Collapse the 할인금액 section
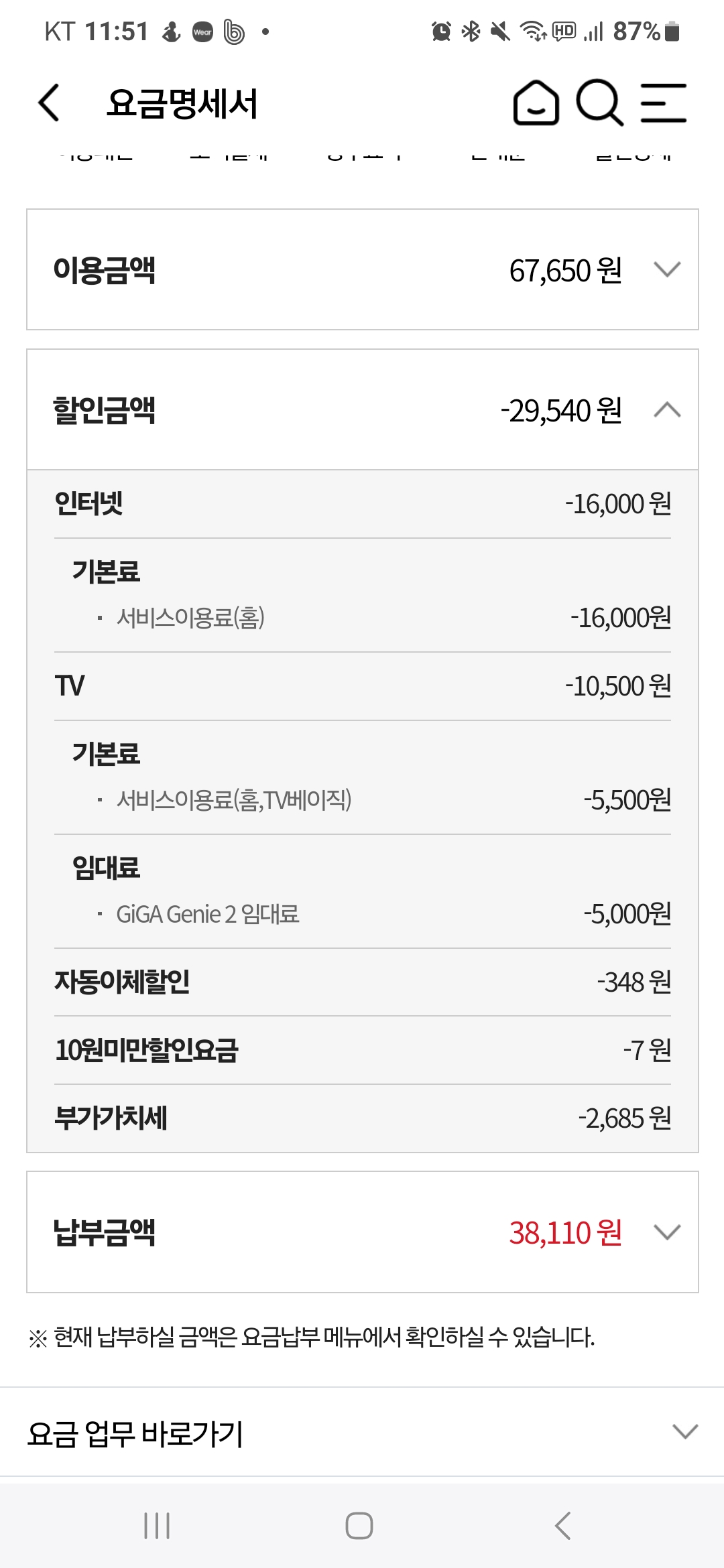 click(667, 409)
